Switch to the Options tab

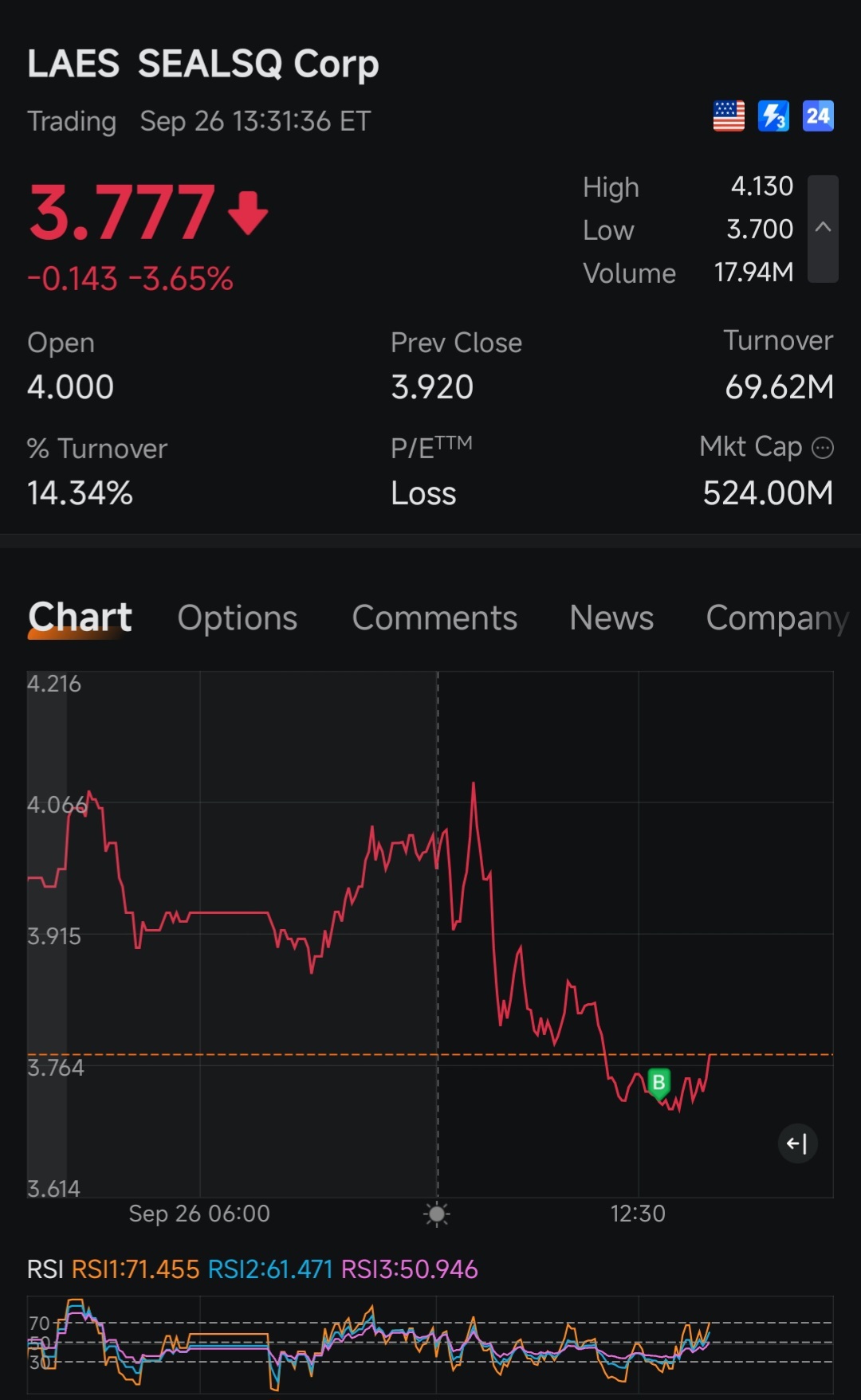[238, 618]
